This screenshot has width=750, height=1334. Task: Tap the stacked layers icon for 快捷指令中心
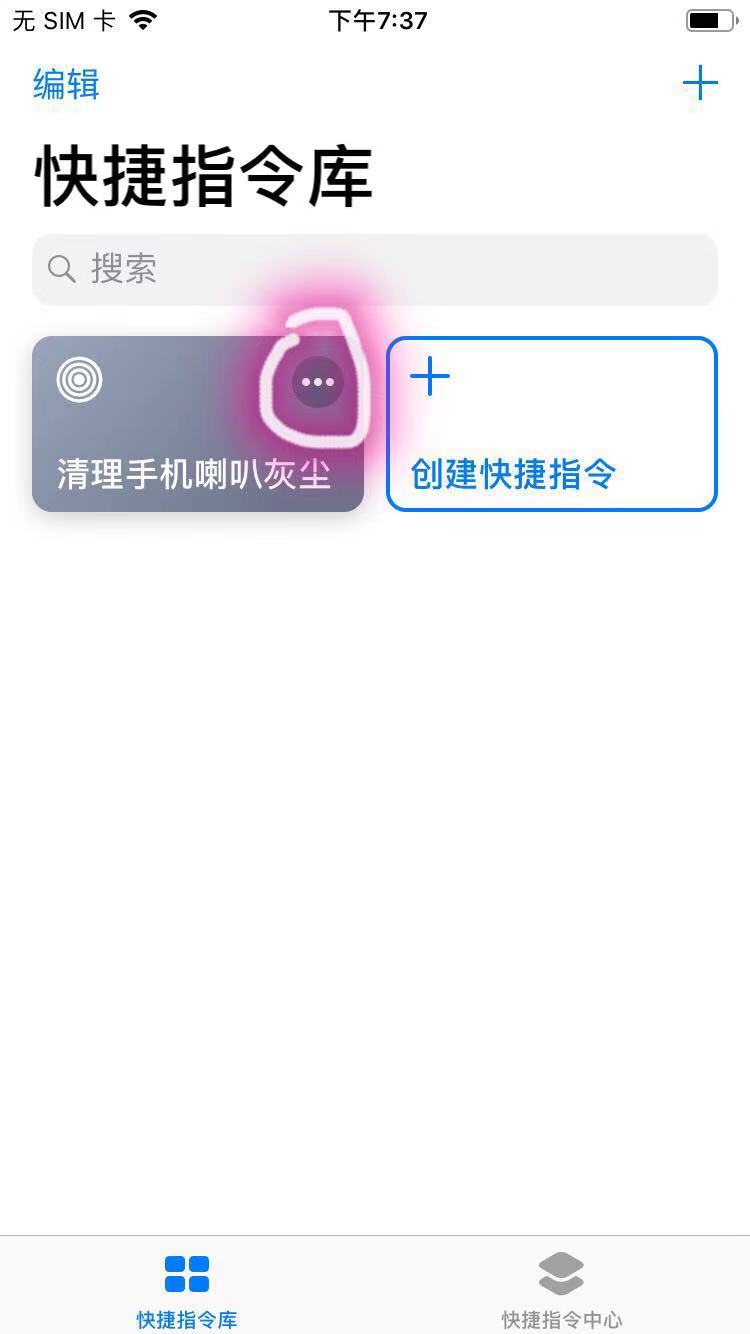pyautogui.click(x=561, y=1273)
